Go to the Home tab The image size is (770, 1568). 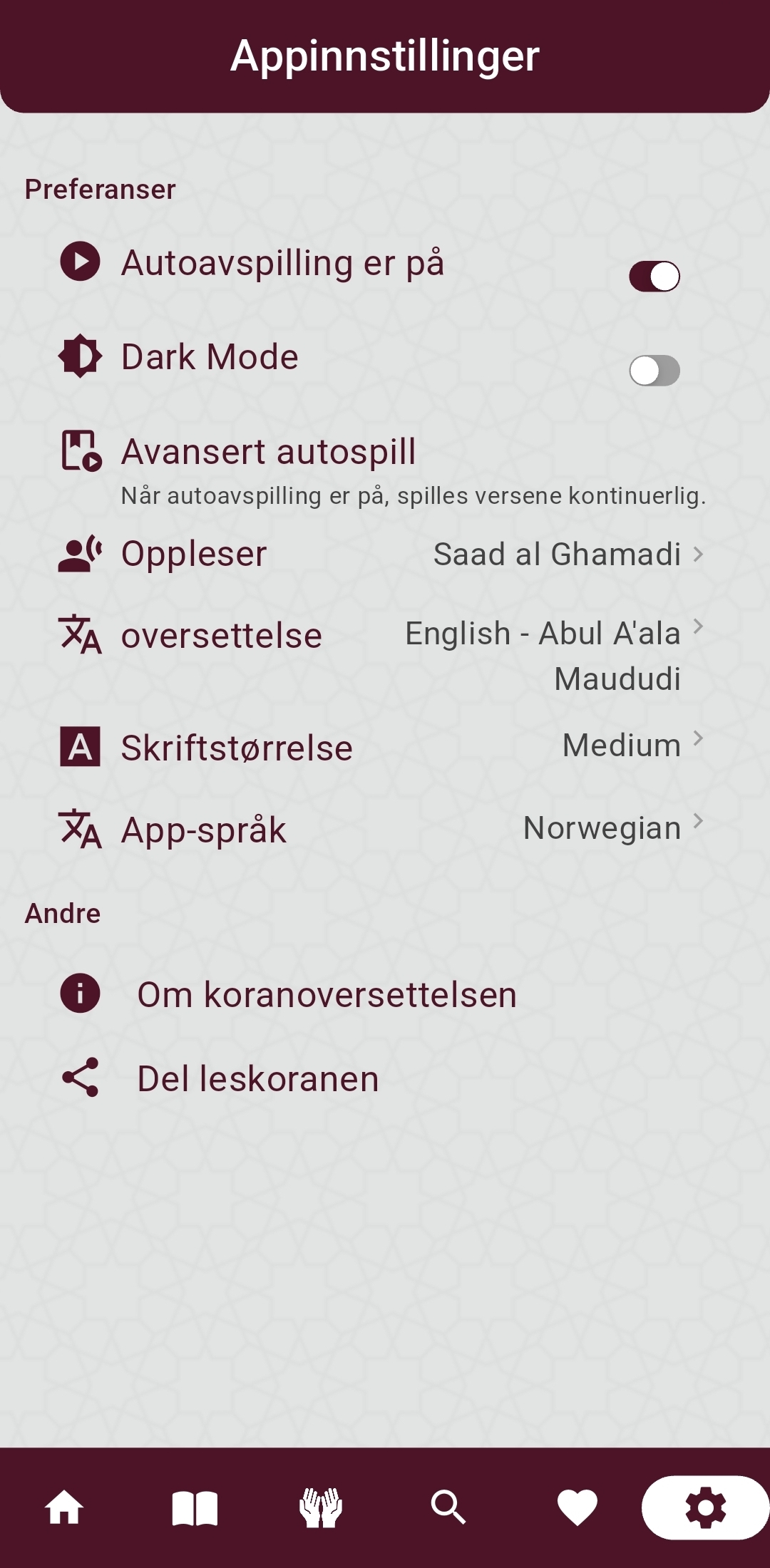[x=64, y=1507]
